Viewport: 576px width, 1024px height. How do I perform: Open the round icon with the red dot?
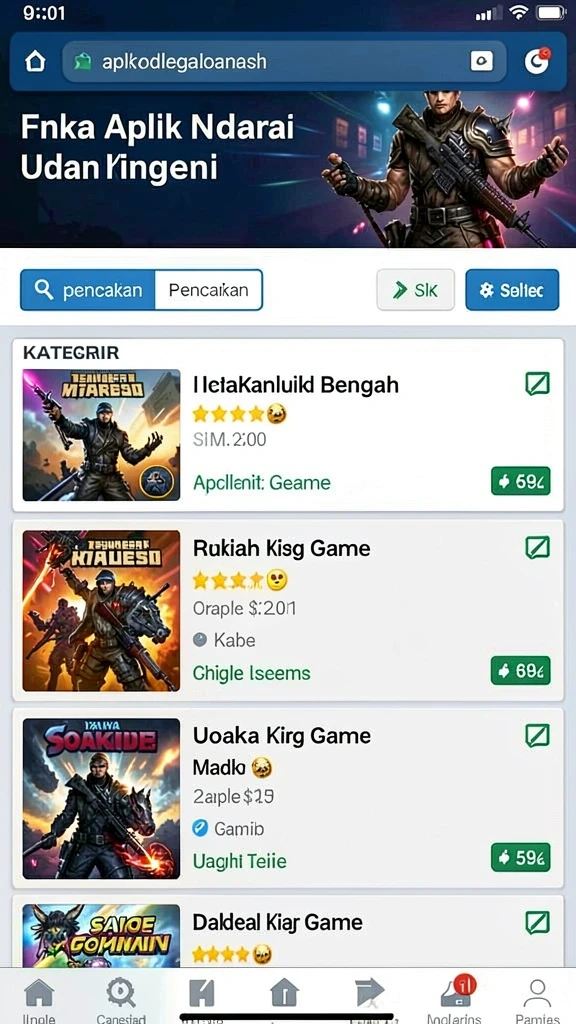point(537,61)
